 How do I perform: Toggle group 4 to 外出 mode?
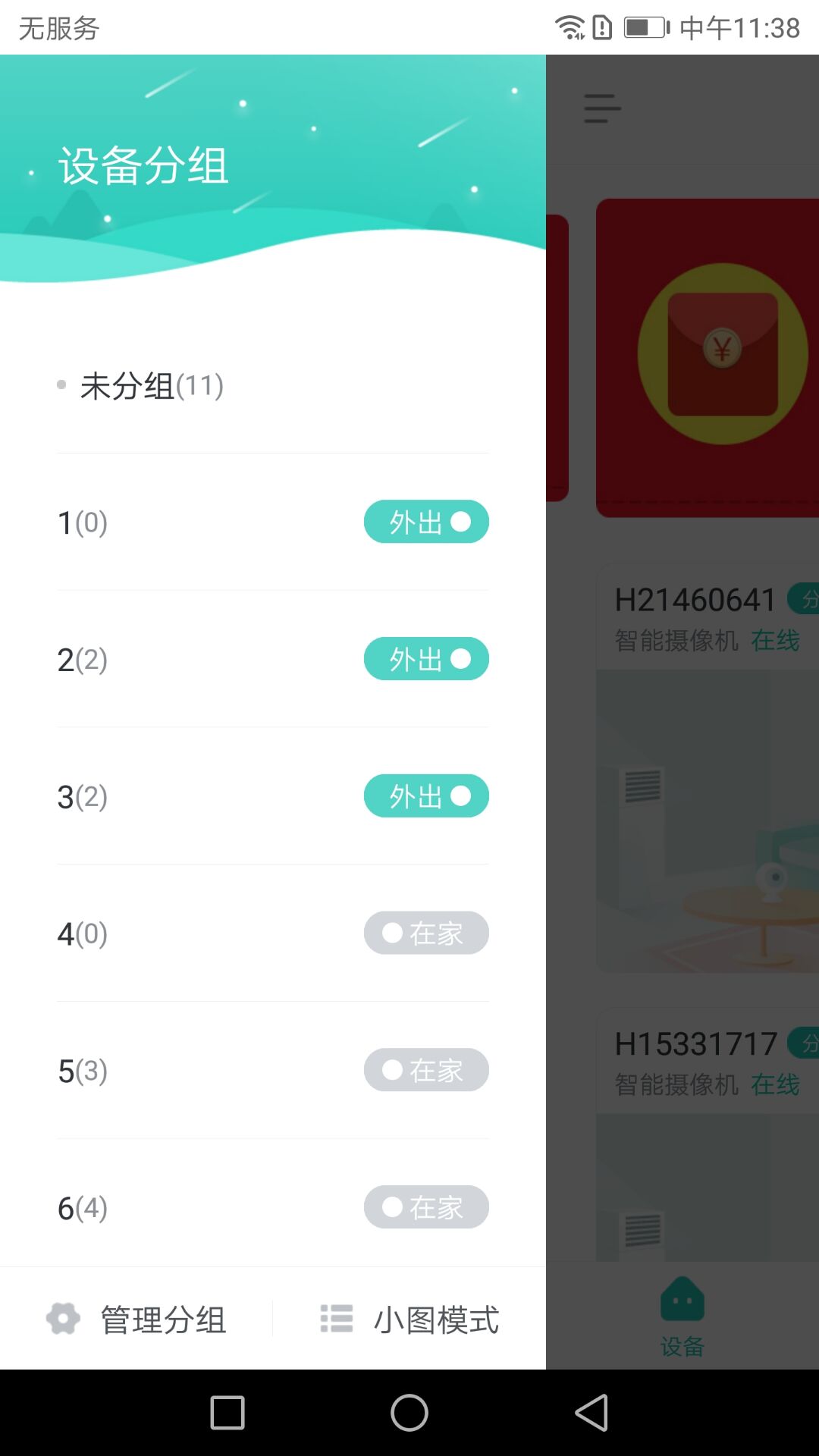click(x=426, y=933)
